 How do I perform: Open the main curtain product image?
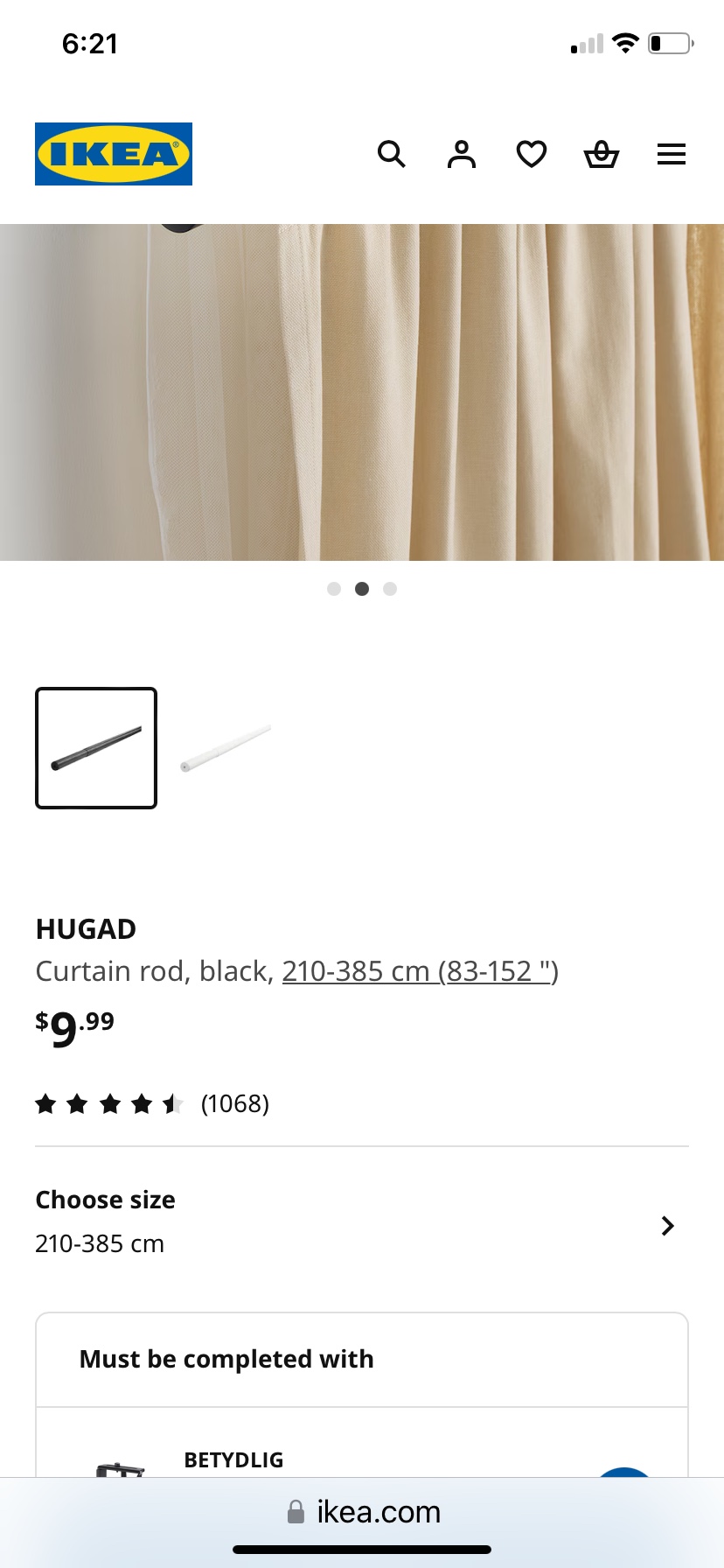pyautogui.click(x=362, y=392)
